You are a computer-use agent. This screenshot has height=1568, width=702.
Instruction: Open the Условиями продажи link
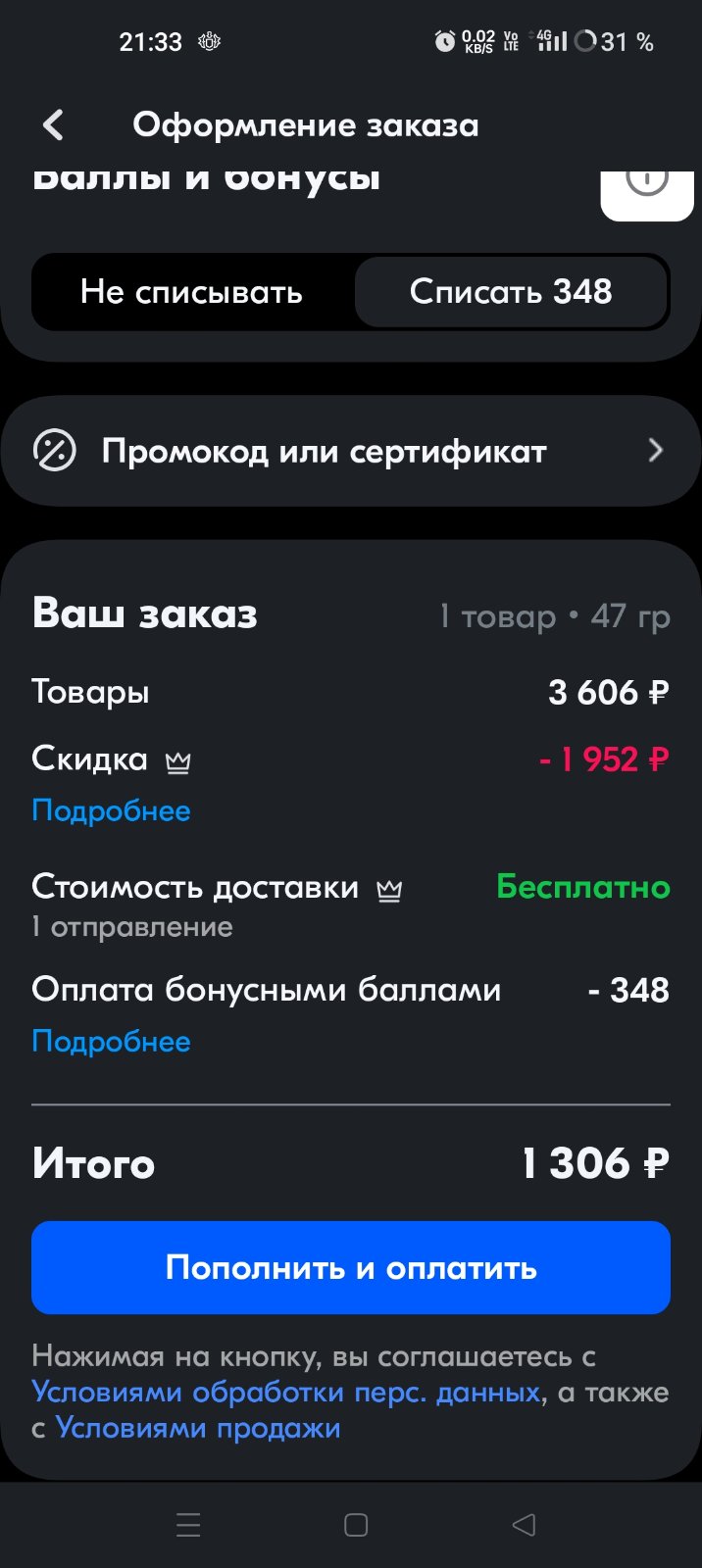198,1428
